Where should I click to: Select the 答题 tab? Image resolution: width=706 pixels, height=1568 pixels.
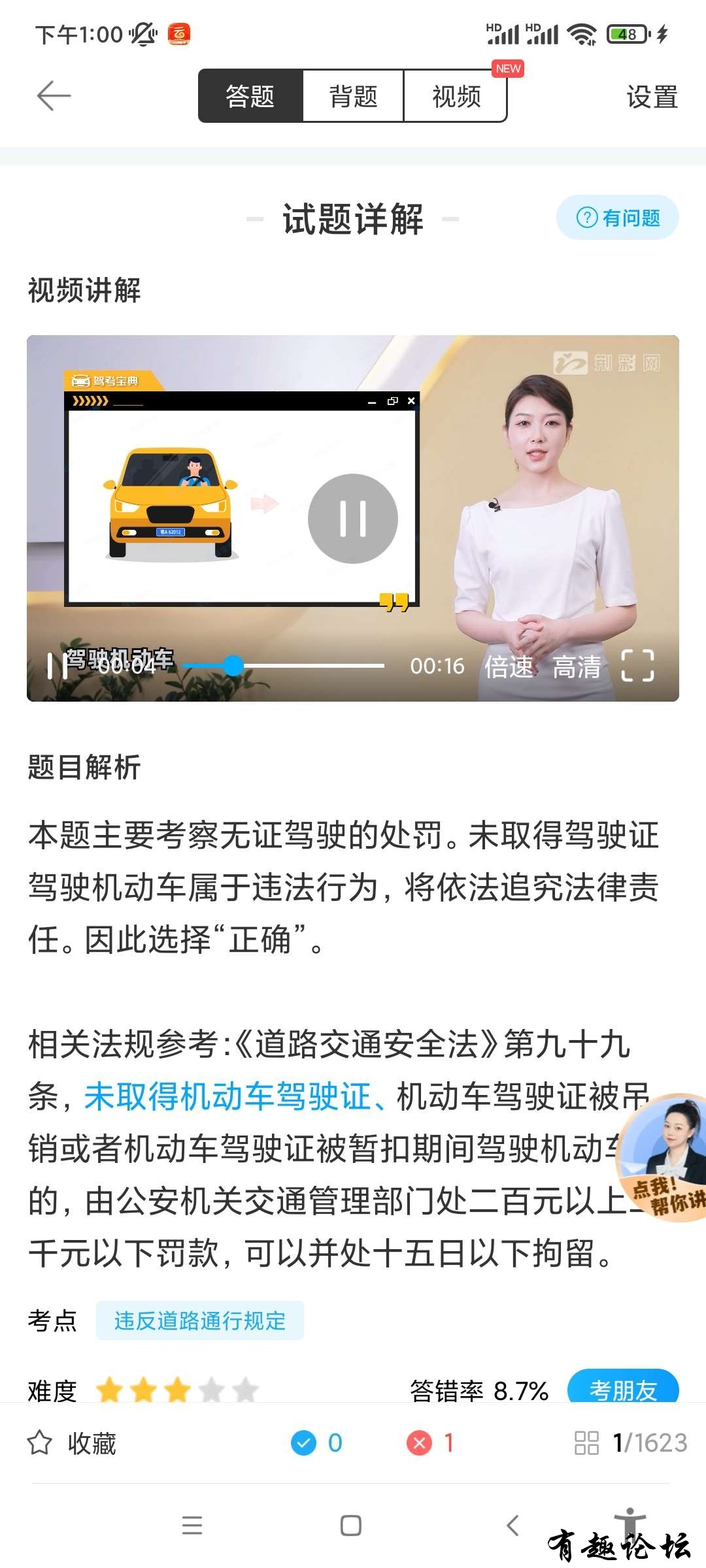pos(250,96)
